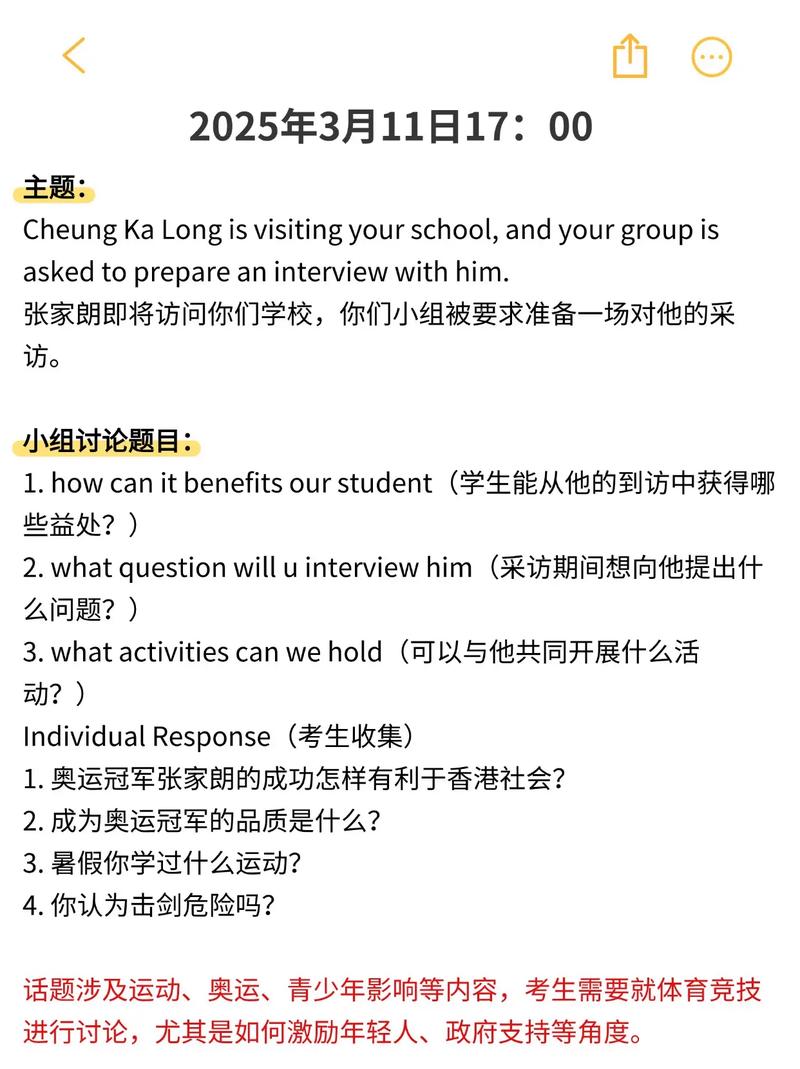Tap the back chevron arrow at top left

74,56
